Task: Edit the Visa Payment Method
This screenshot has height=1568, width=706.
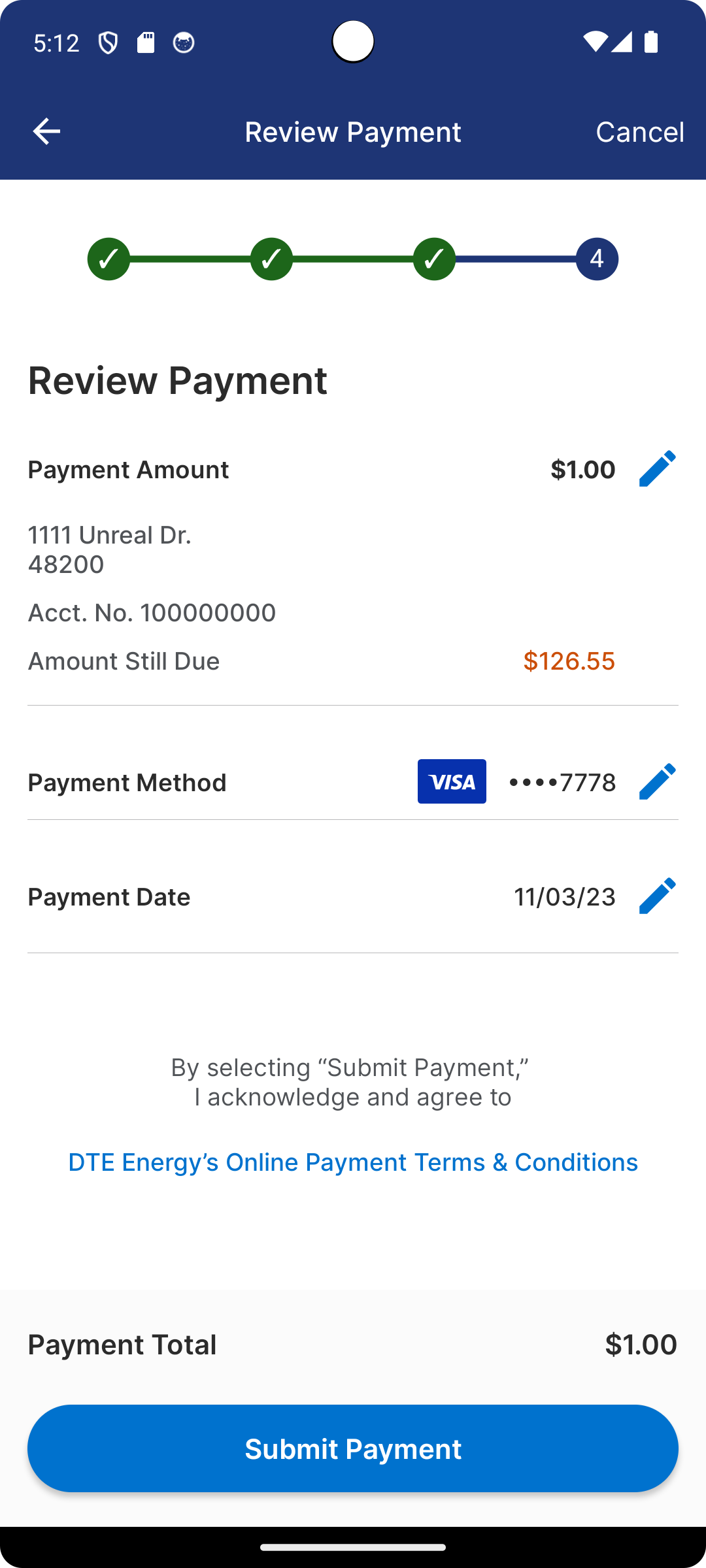Action: [x=657, y=781]
